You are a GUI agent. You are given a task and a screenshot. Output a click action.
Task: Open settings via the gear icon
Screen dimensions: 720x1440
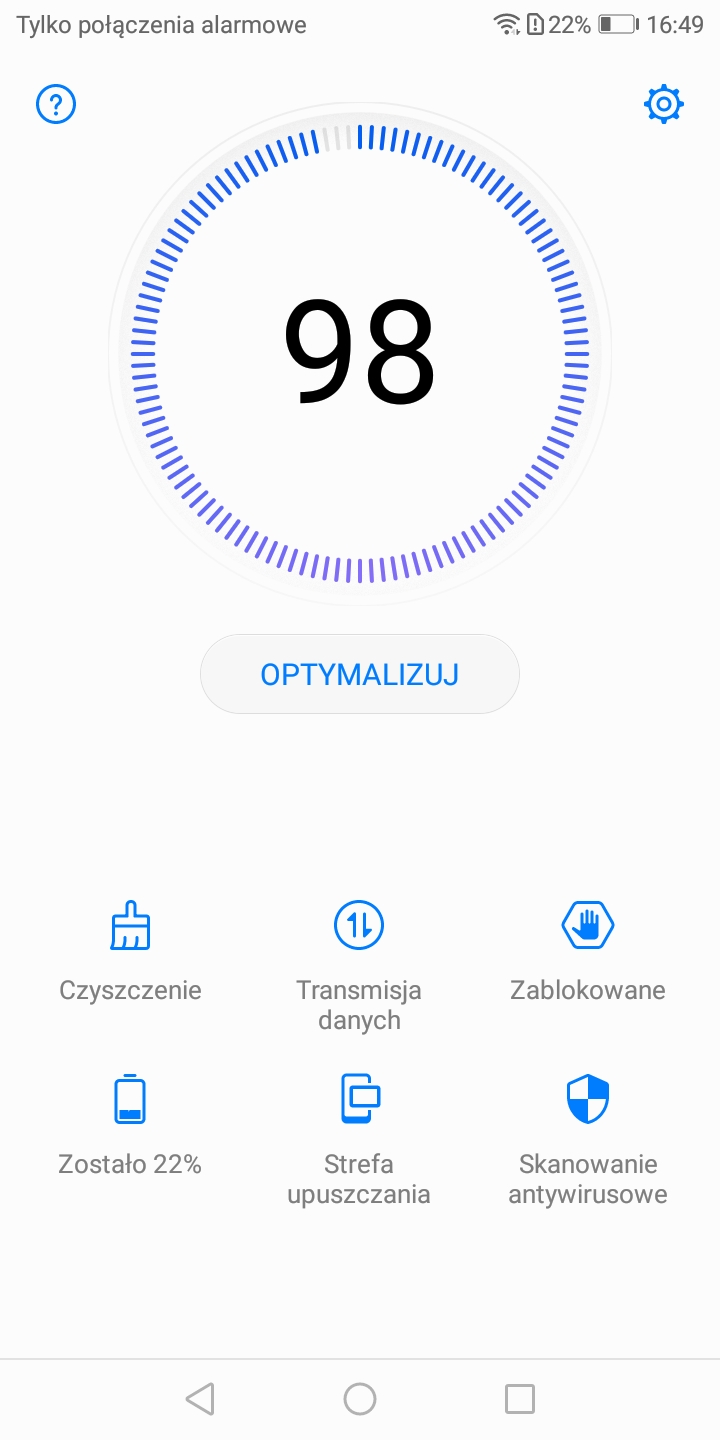664,104
